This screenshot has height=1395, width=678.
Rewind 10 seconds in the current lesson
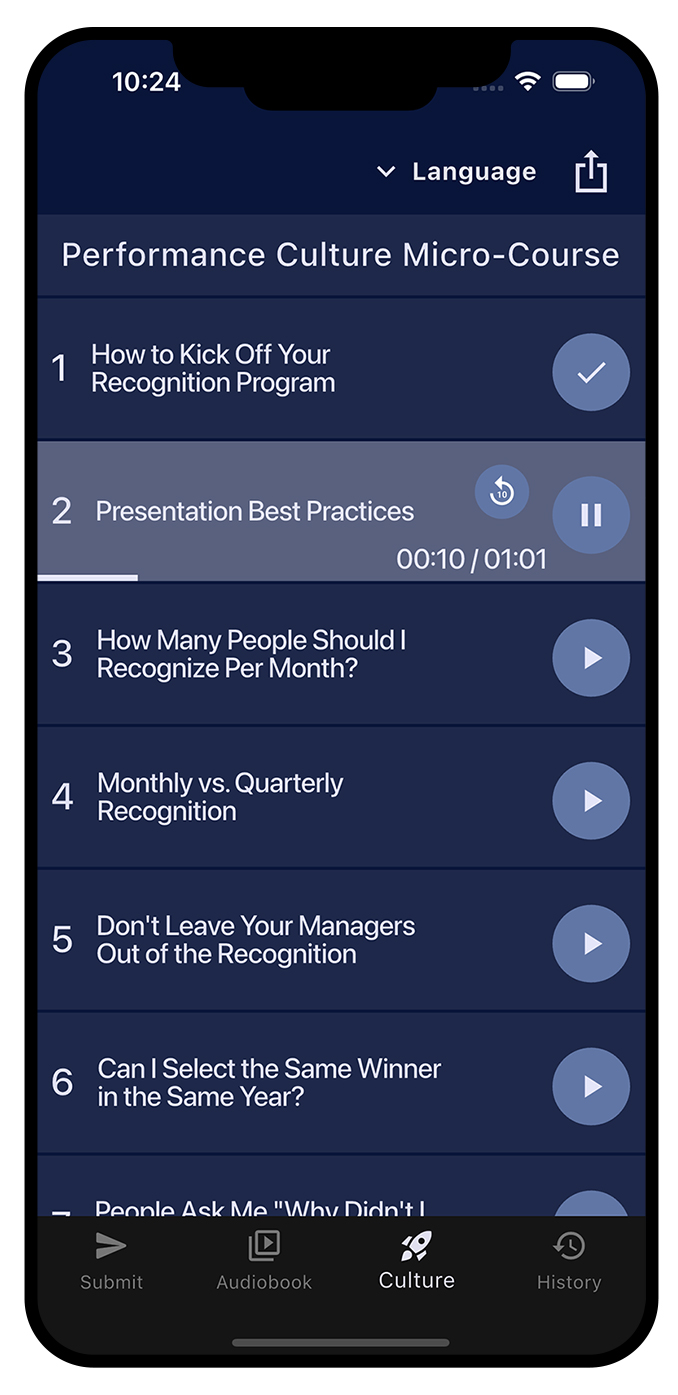[501, 492]
